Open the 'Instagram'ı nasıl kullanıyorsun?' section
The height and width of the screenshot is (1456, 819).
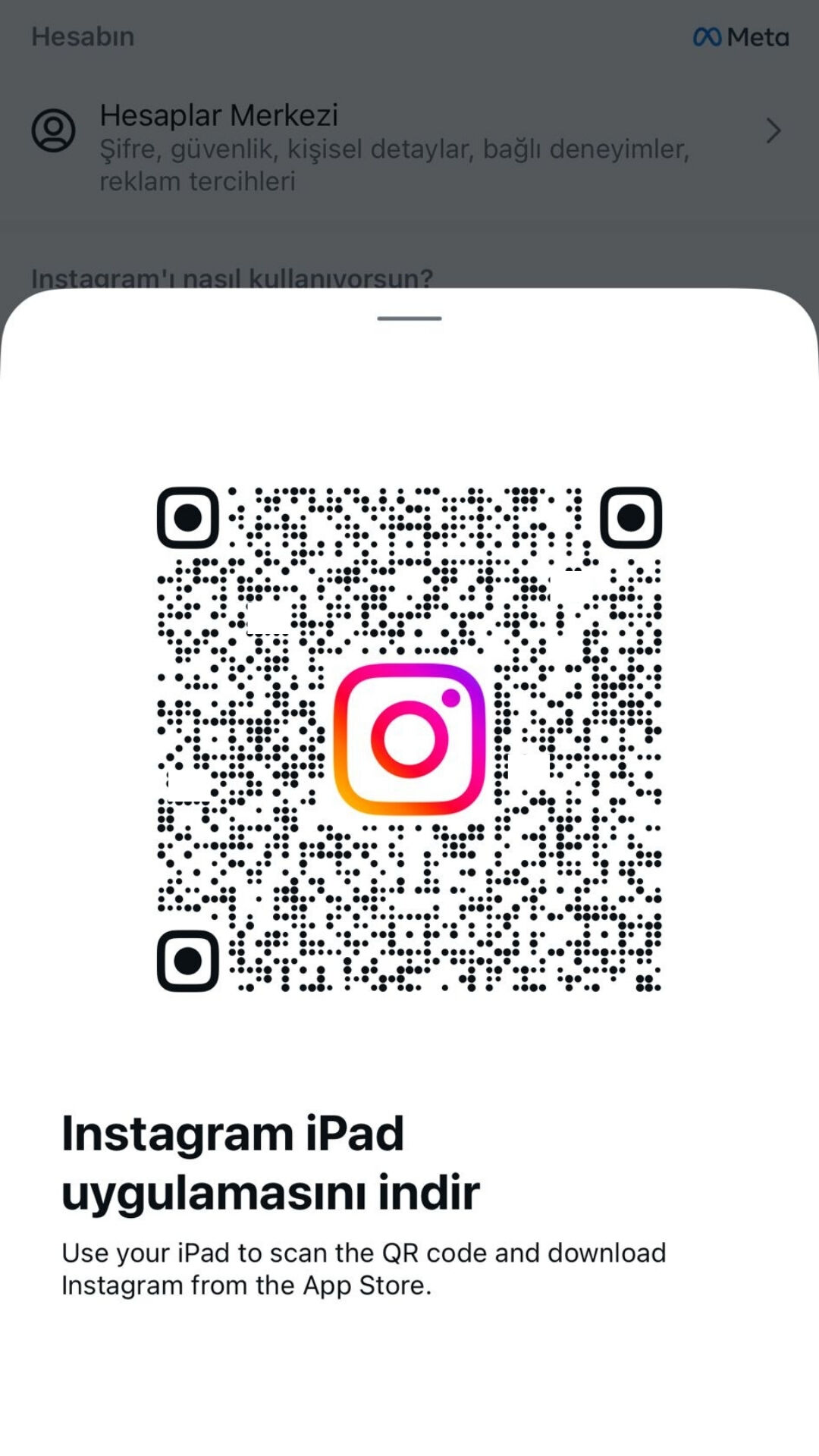point(231,278)
